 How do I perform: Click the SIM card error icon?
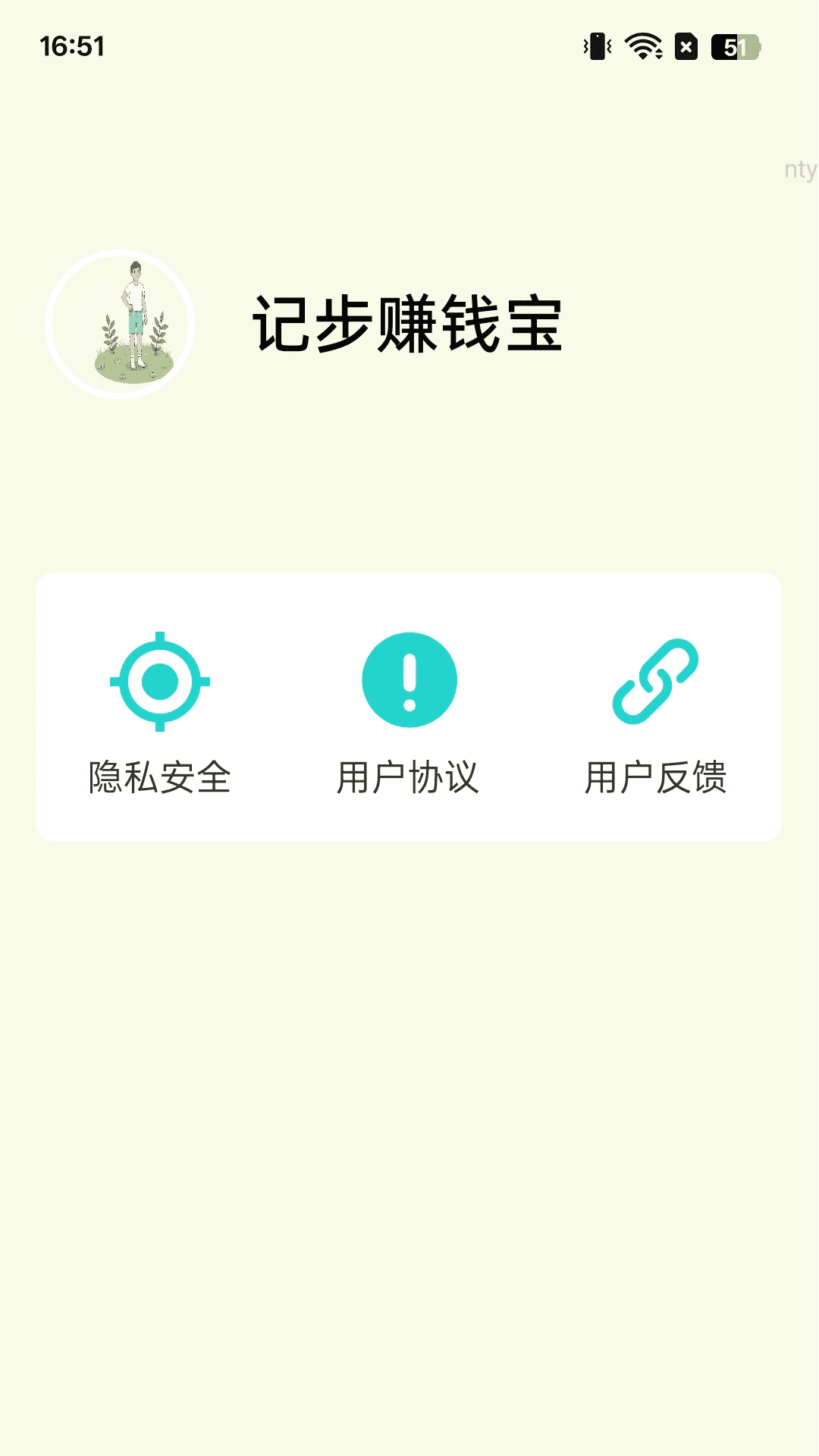(x=686, y=47)
